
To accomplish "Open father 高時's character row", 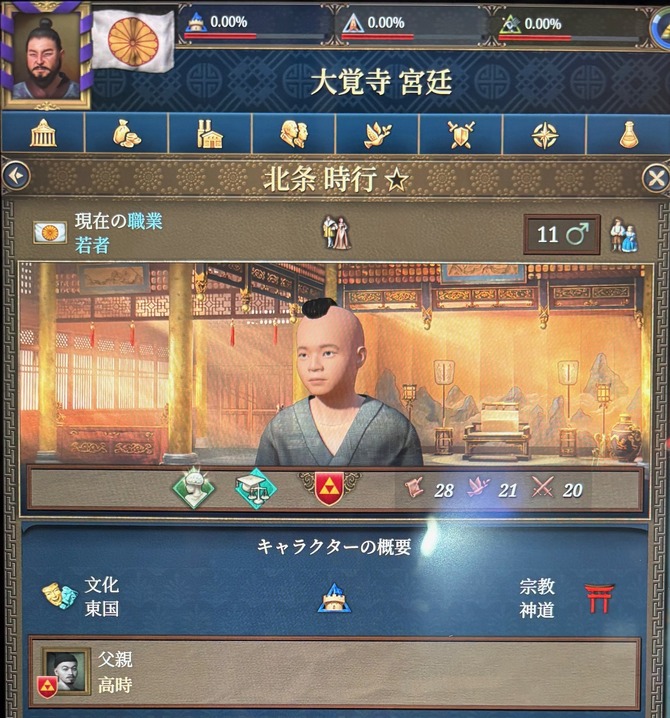I will [x=335, y=673].
